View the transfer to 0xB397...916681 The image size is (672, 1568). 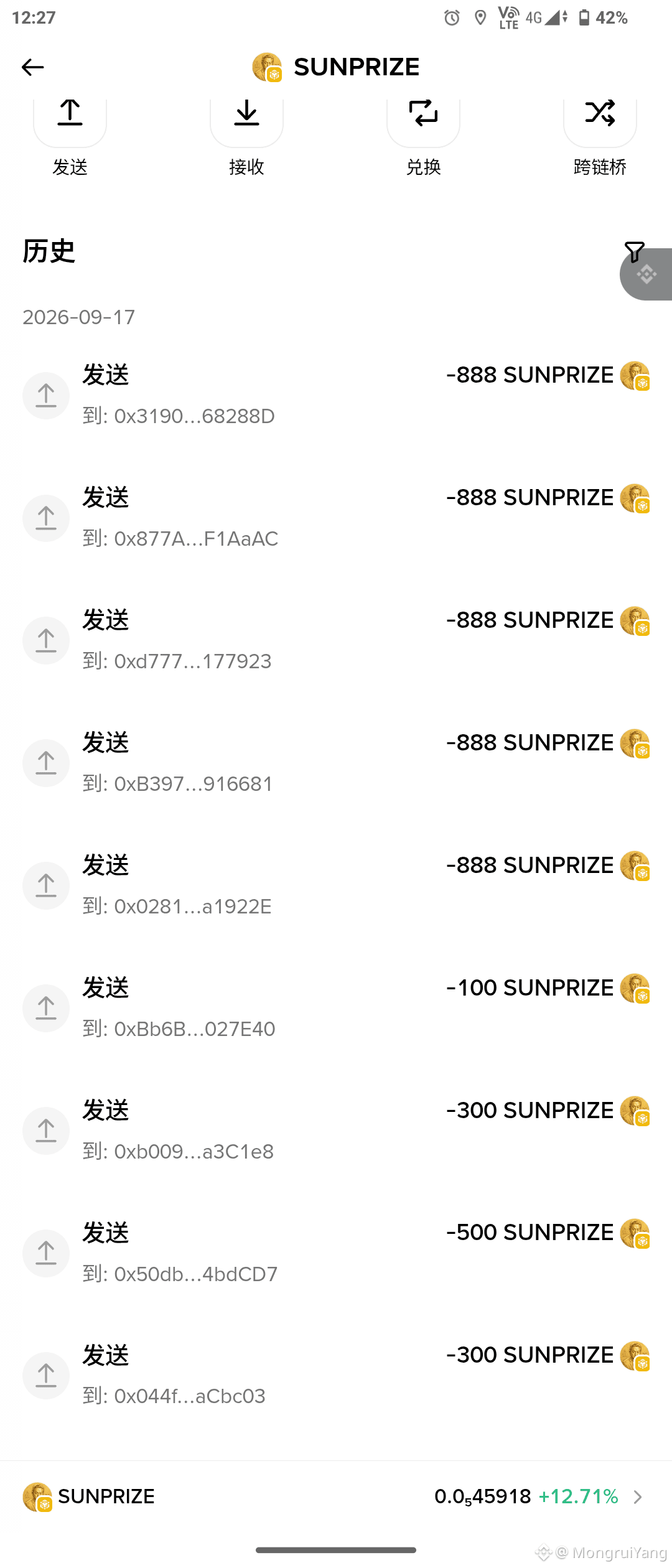pyautogui.click(x=336, y=763)
